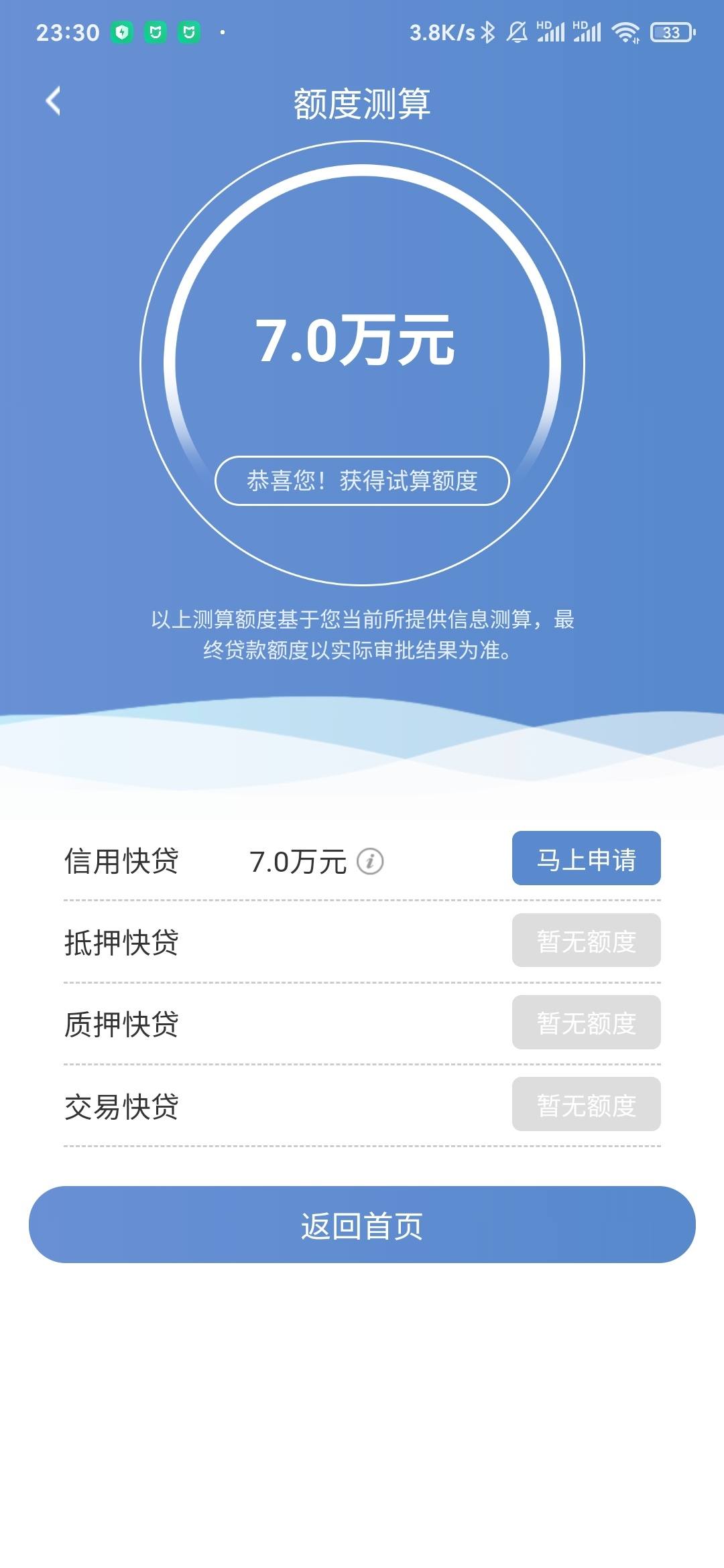724x1568 pixels.
Task: Tap the 暂无额度 label for 质押快贷
Action: tap(586, 1023)
